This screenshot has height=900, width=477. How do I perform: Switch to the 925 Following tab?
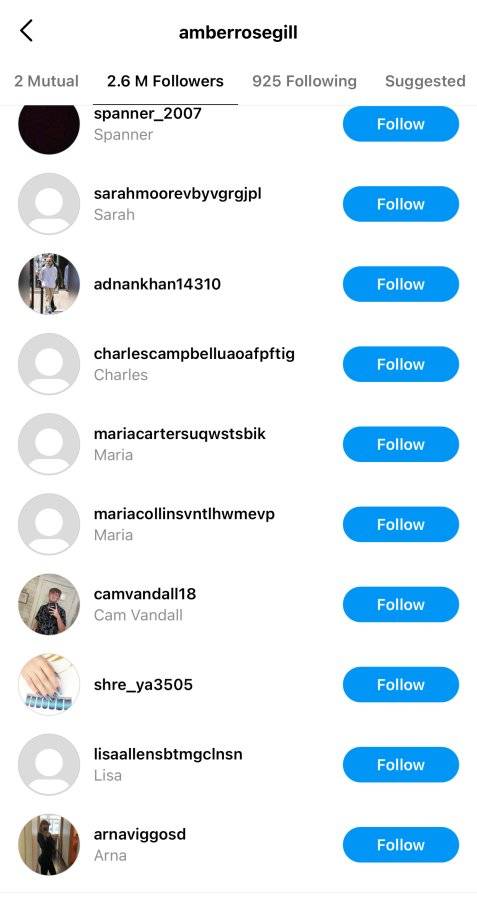304,81
